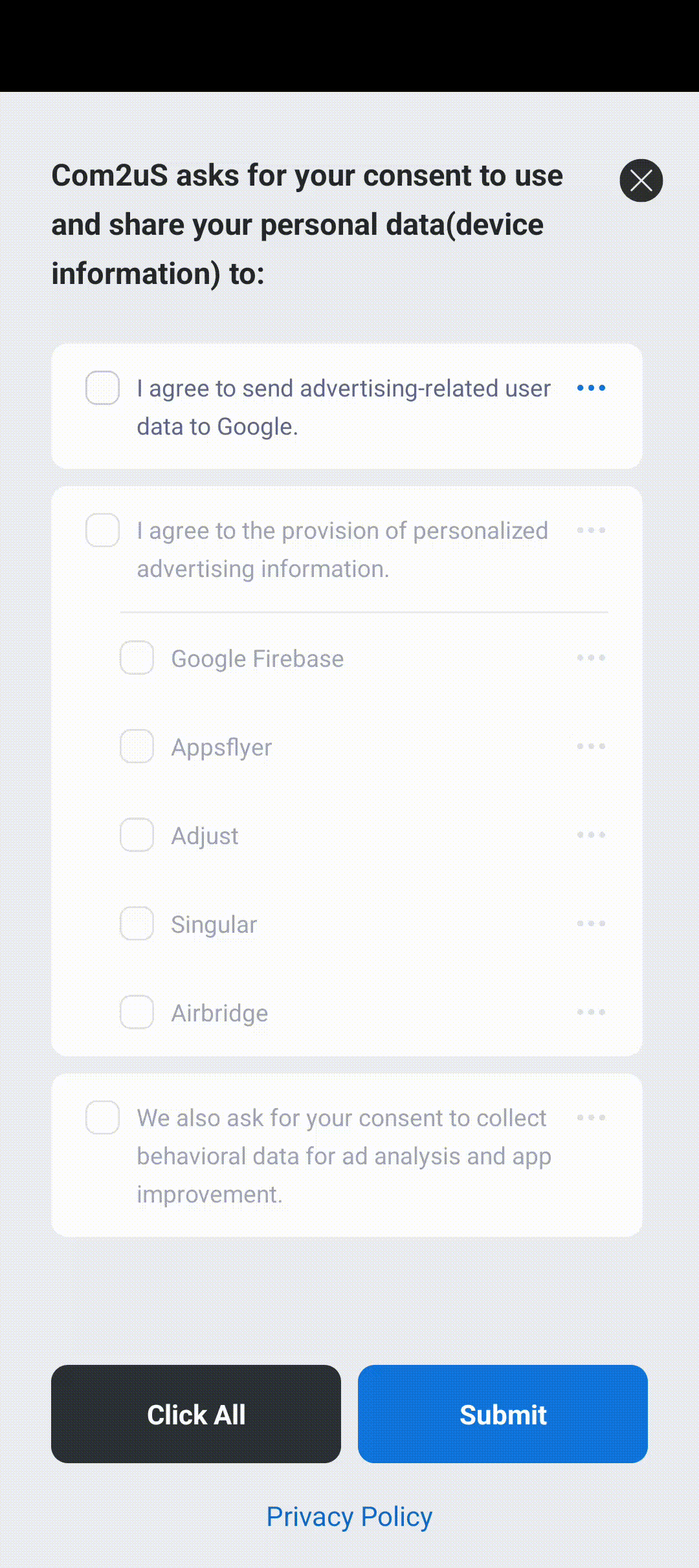The height and width of the screenshot is (1568, 699).
Task: Tap the three dots beside Adjust
Action: (x=591, y=835)
